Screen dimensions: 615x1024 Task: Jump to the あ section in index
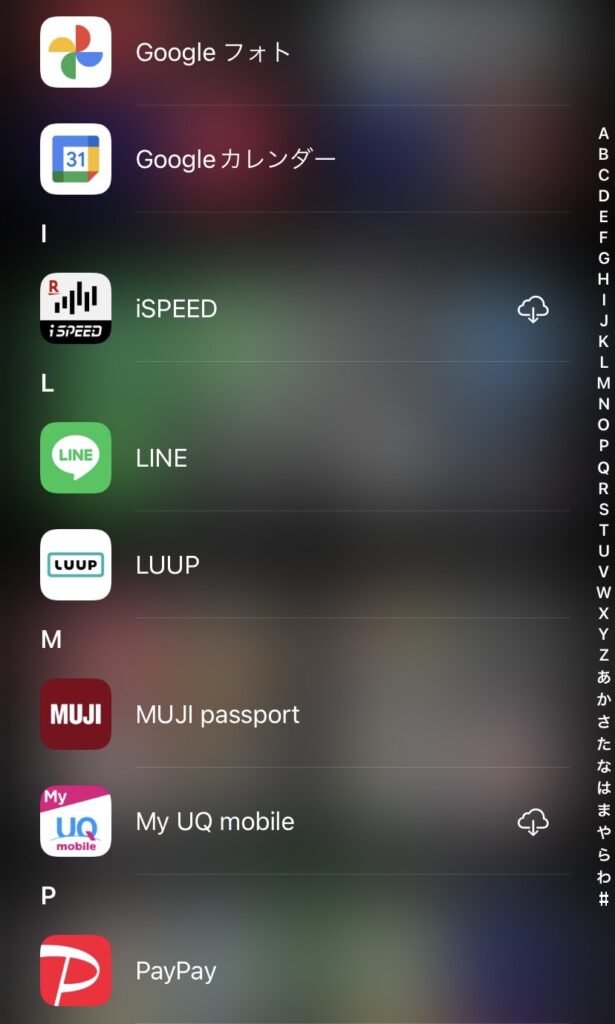(603, 677)
